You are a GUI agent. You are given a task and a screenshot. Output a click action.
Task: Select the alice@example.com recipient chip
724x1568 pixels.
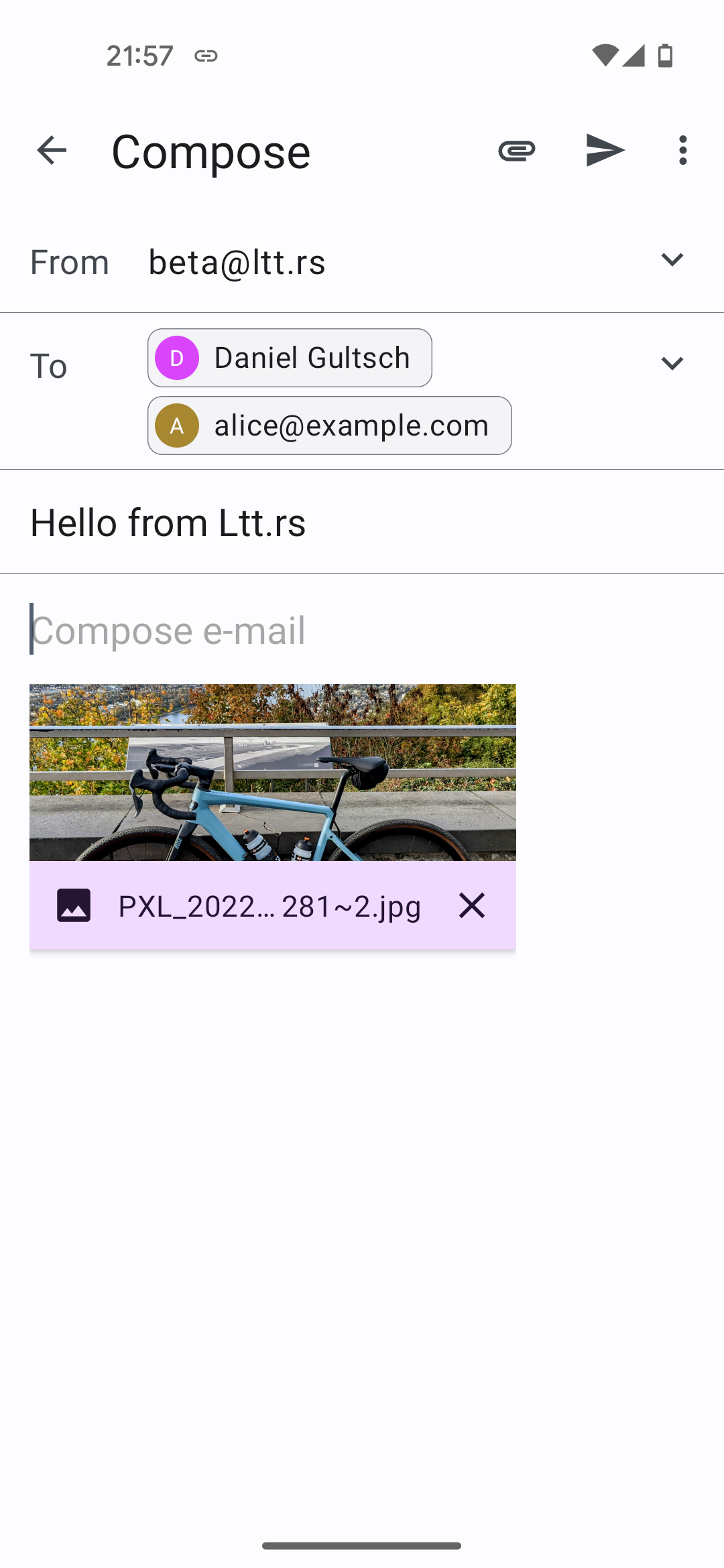[x=329, y=426]
